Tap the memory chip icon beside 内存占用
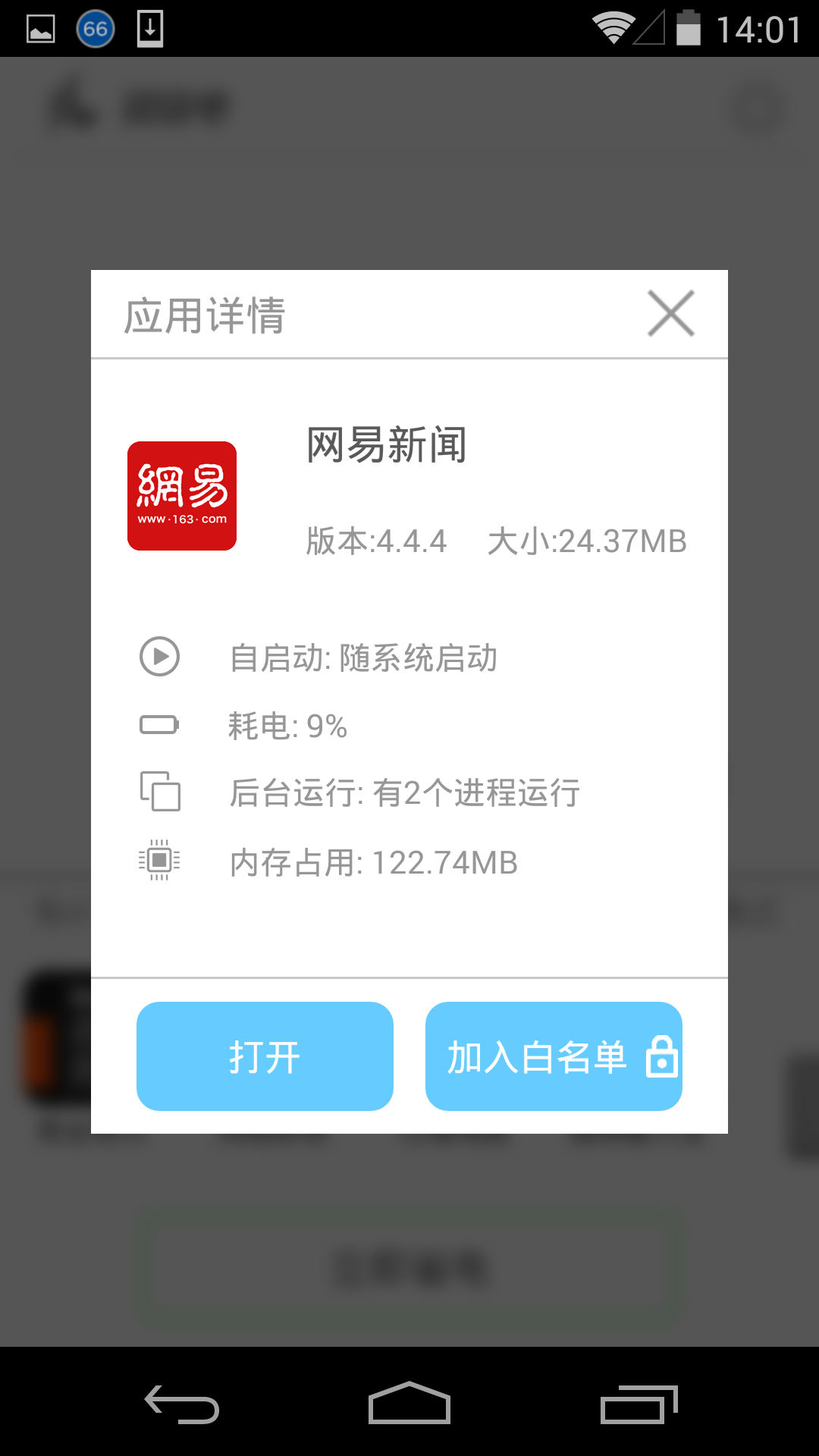819x1456 pixels. tap(160, 859)
